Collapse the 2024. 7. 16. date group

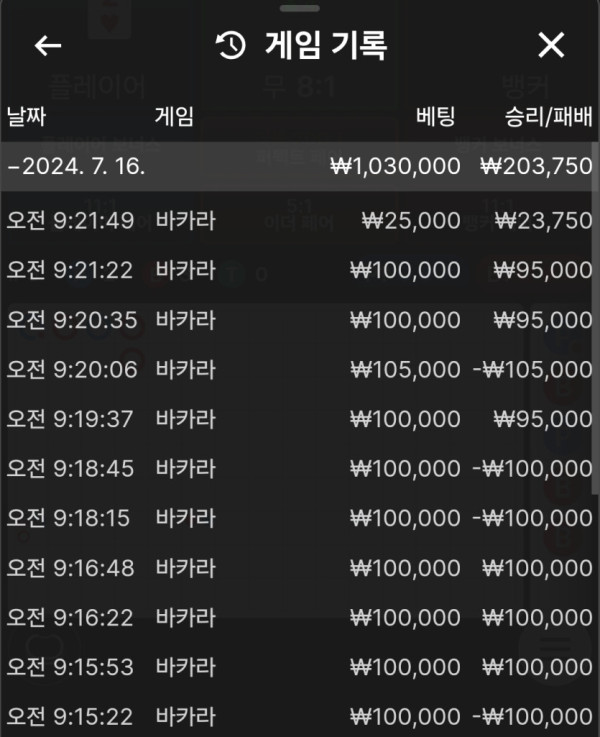[x=76, y=166]
